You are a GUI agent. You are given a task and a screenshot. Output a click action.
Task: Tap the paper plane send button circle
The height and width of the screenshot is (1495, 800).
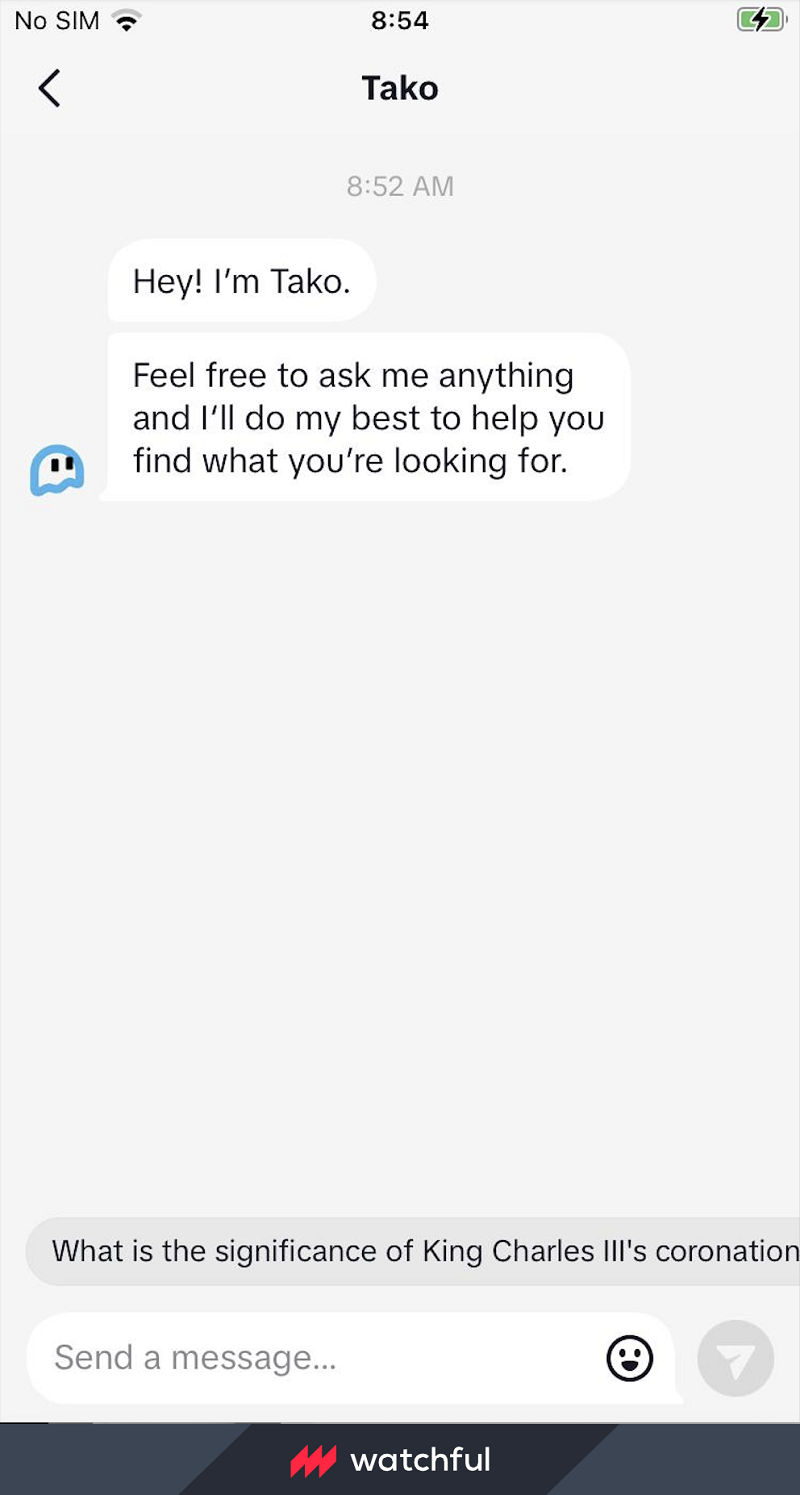[736, 1357]
